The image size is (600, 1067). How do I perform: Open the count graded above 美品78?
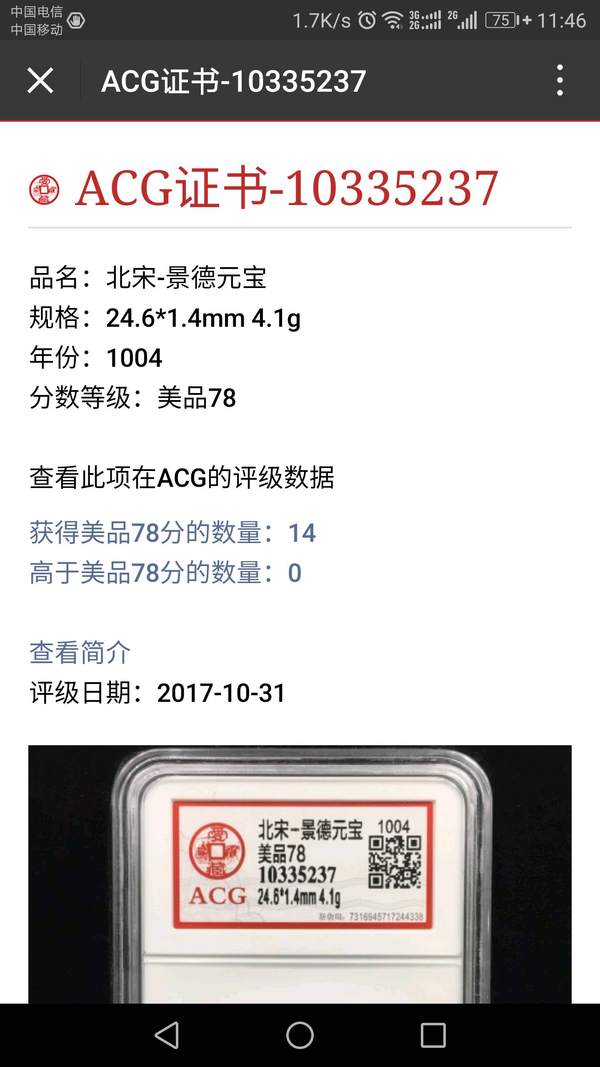[165, 573]
